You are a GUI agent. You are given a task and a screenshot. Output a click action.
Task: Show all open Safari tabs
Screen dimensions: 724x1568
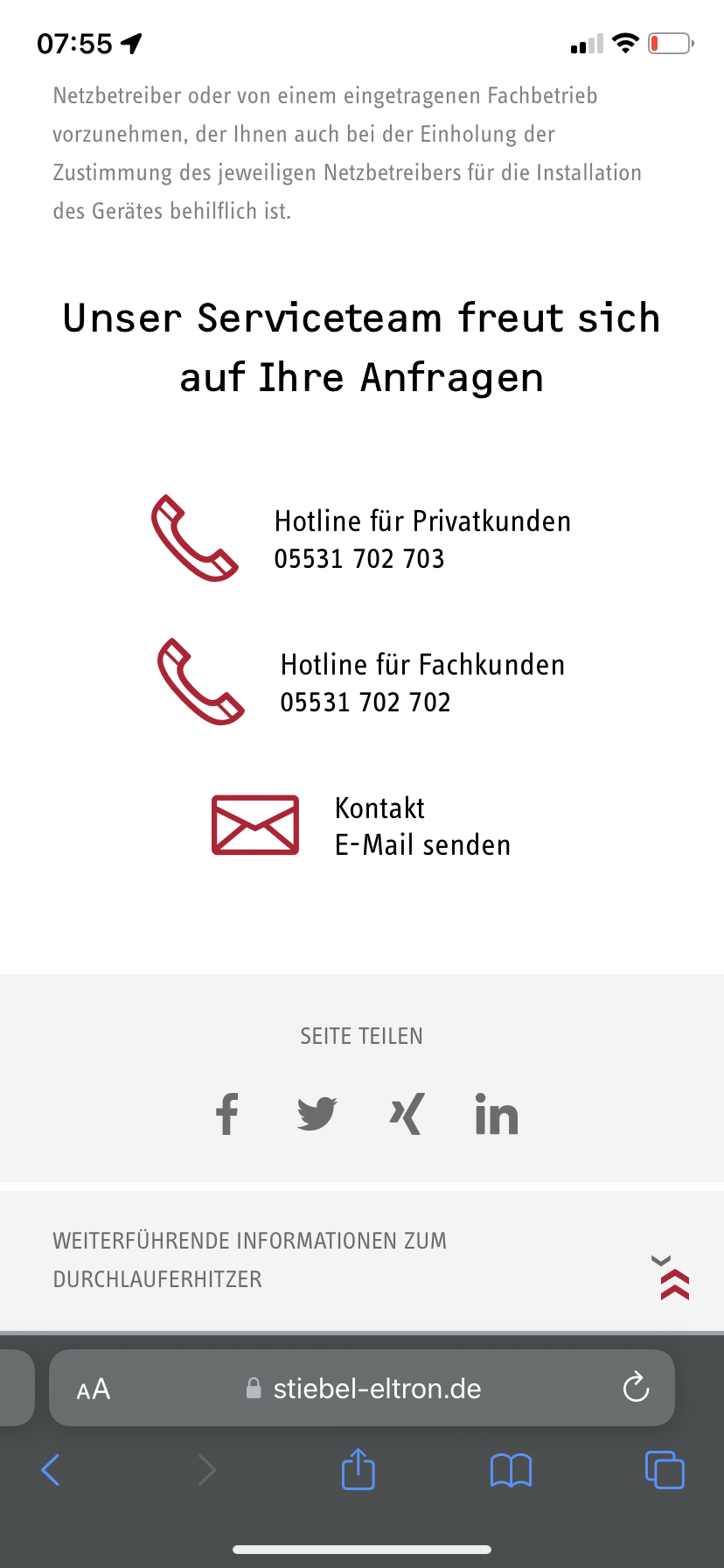click(665, 1469)
